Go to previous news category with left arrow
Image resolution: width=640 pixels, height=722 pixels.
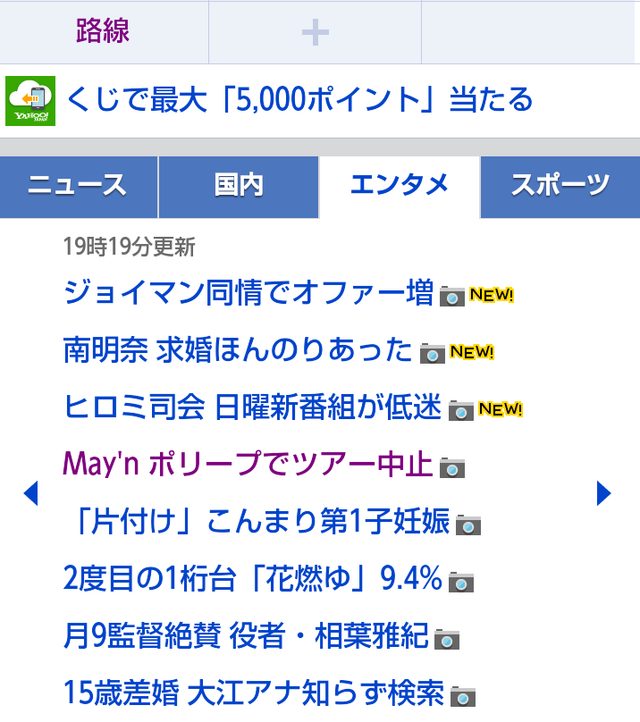(x=30, y=493)
